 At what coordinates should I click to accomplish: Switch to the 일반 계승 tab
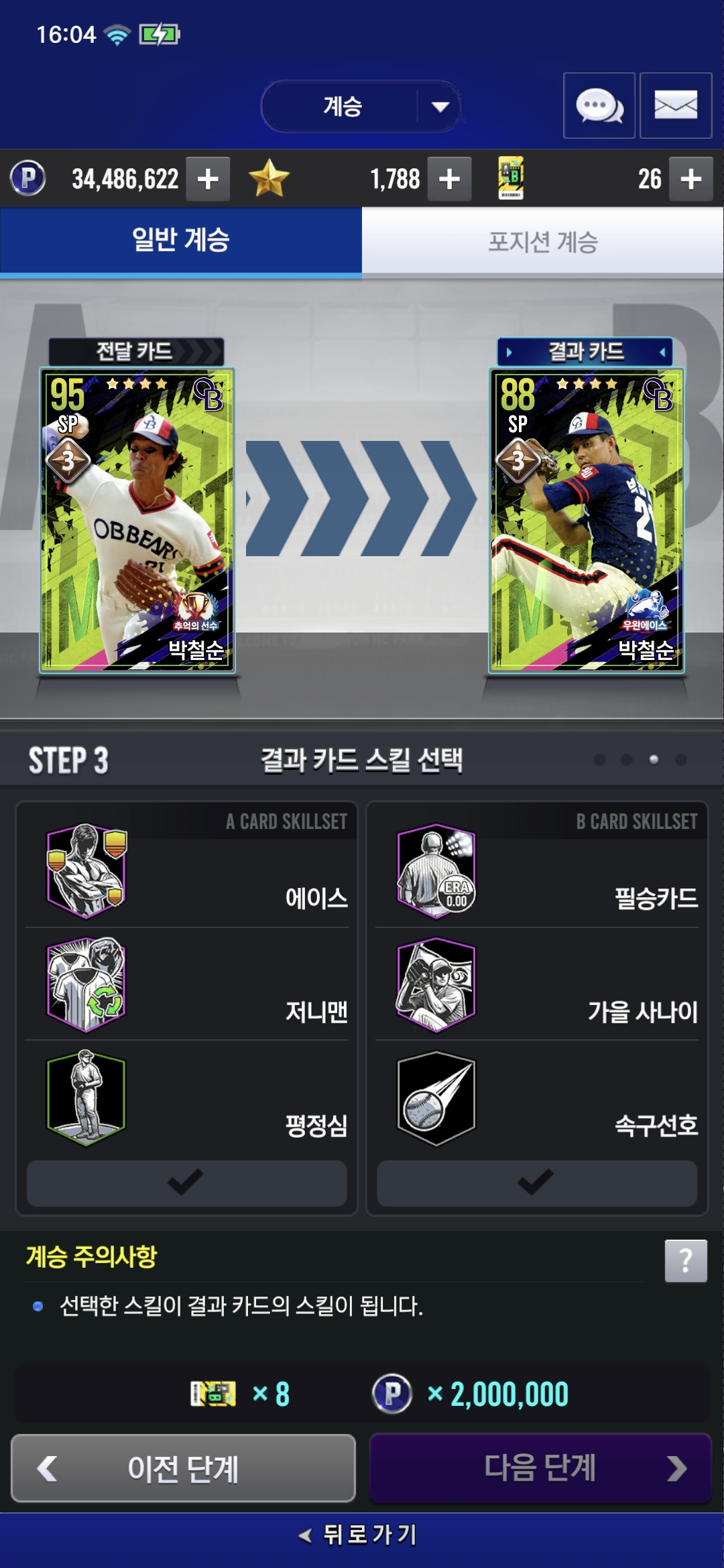181,240
